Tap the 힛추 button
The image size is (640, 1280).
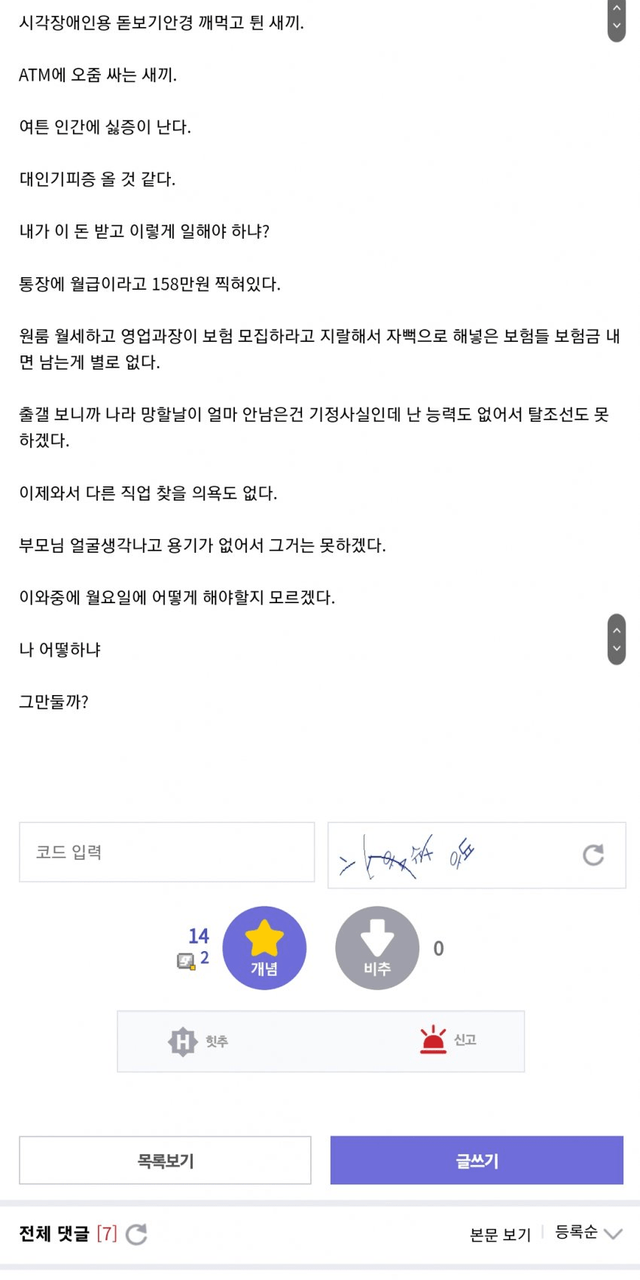click(x=198, y=1042)
